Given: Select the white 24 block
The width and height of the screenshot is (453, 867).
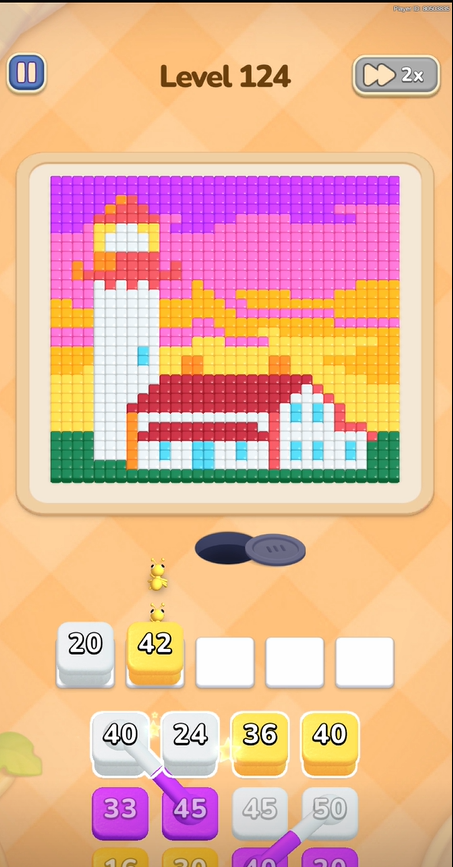Looking at the screenshot, I should [x=190, y=743].
